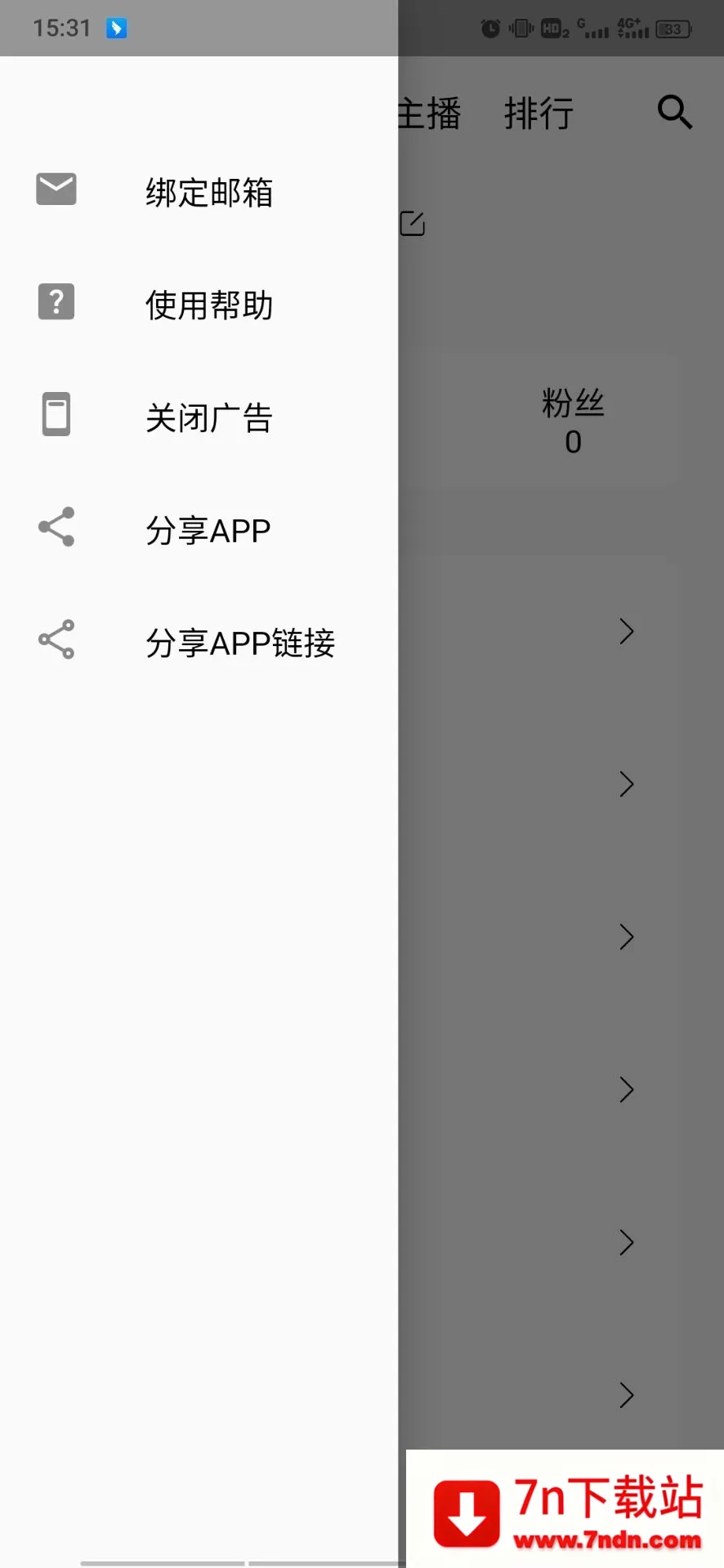The width and height of the screenshot is (724, 1568).
Task: Click the envelope icon beside 绑定邮箱
Action: 55,189
